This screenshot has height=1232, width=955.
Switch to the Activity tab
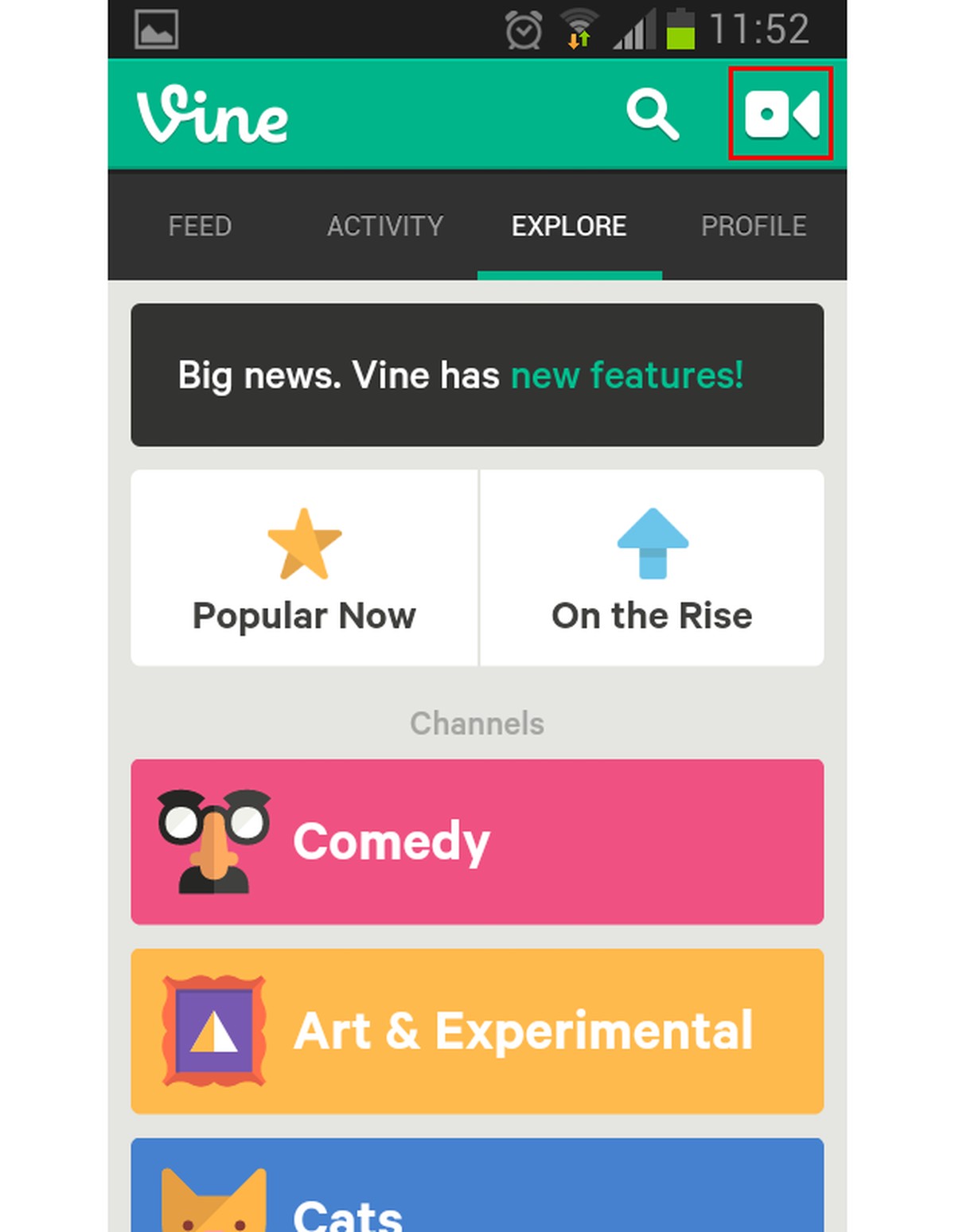[385, 226]
